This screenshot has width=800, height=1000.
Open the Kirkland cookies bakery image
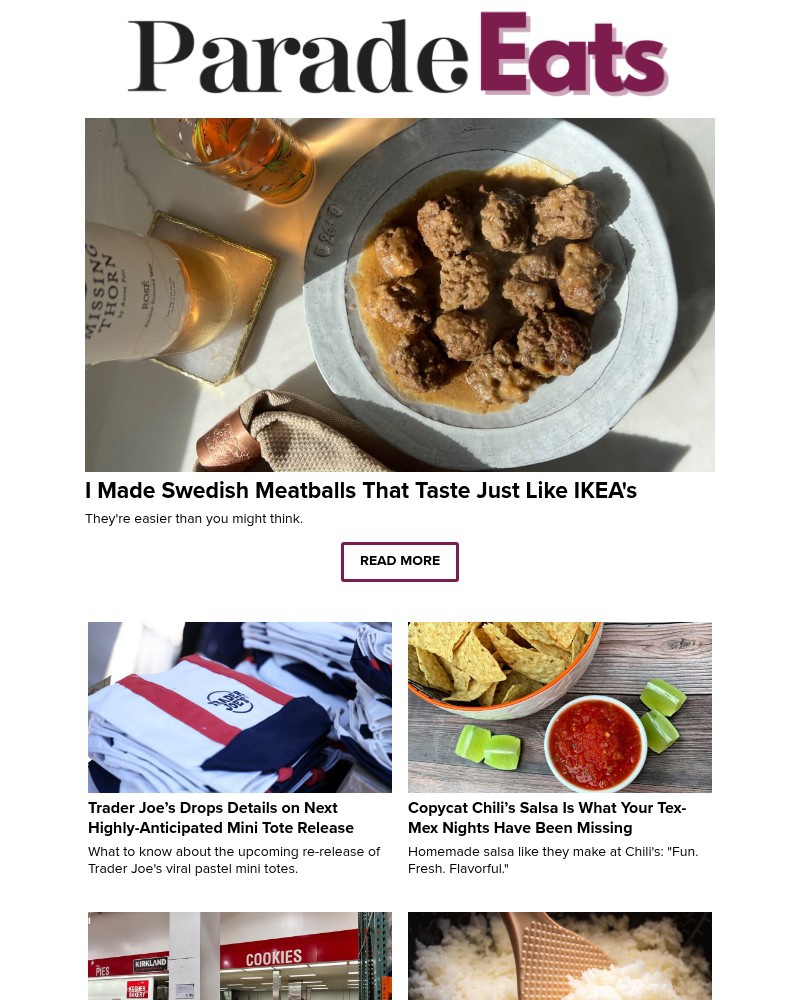(x=240, y=956)
